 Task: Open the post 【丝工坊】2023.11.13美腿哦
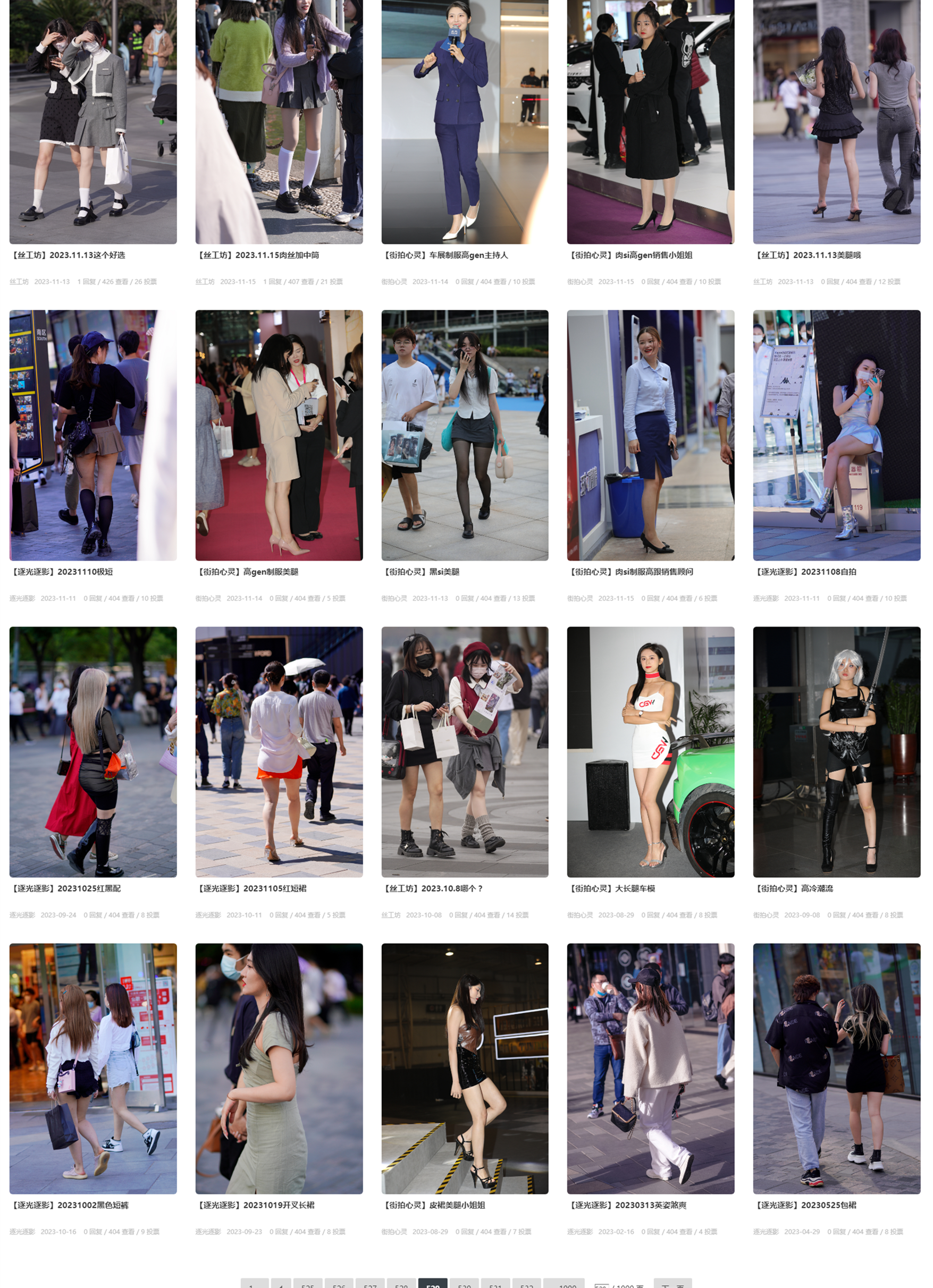click(808, 256)
